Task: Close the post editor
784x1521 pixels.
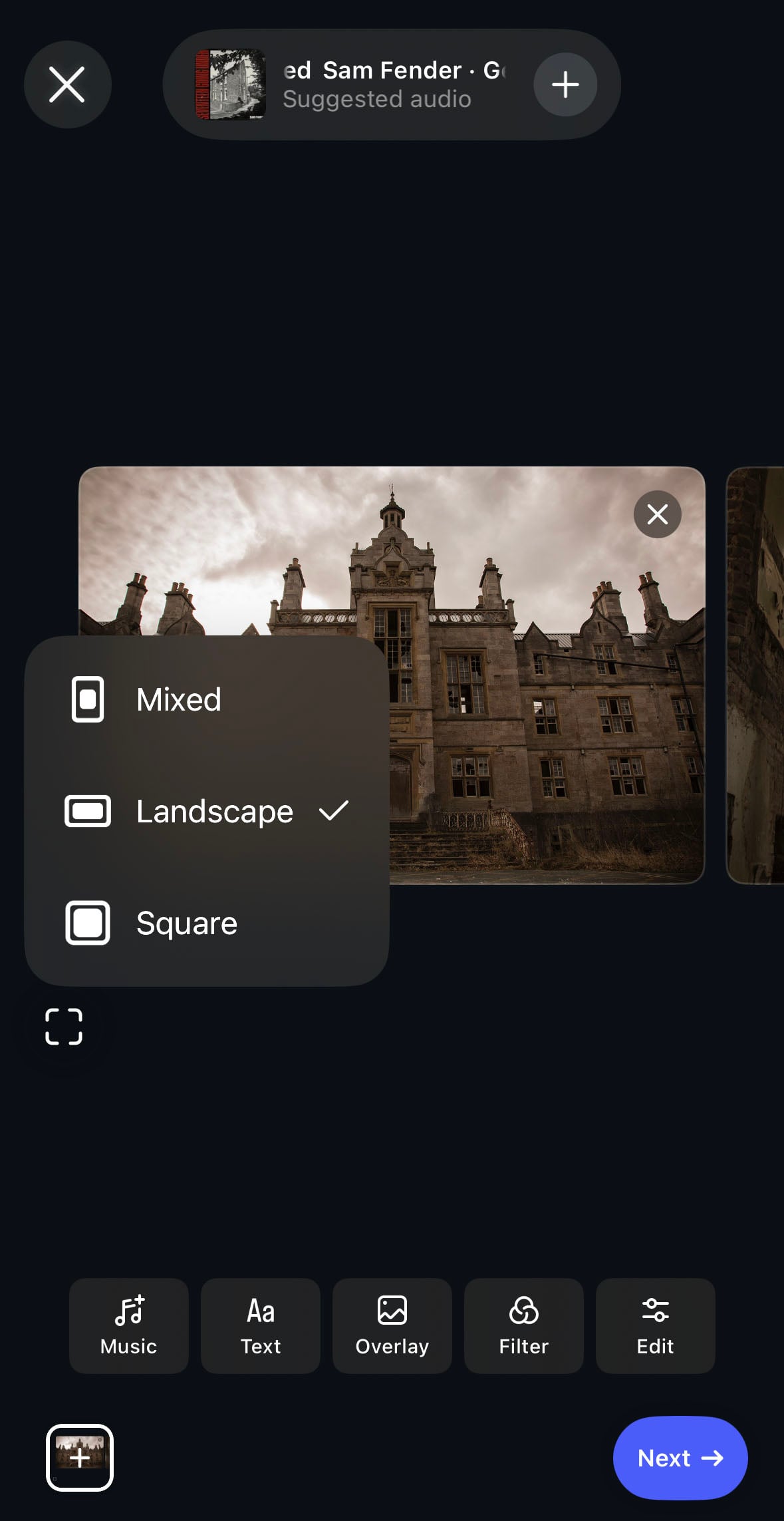Action: click(67, 84)
